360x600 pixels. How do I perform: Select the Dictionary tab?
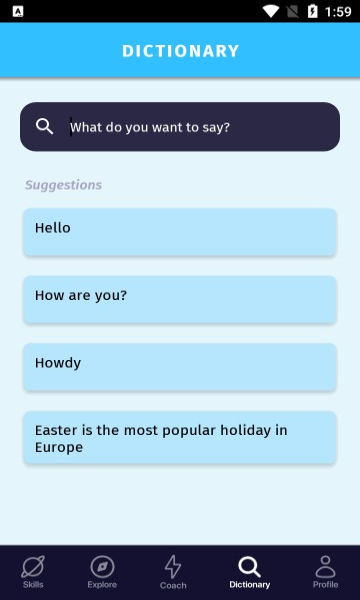(x=249, y=572)
